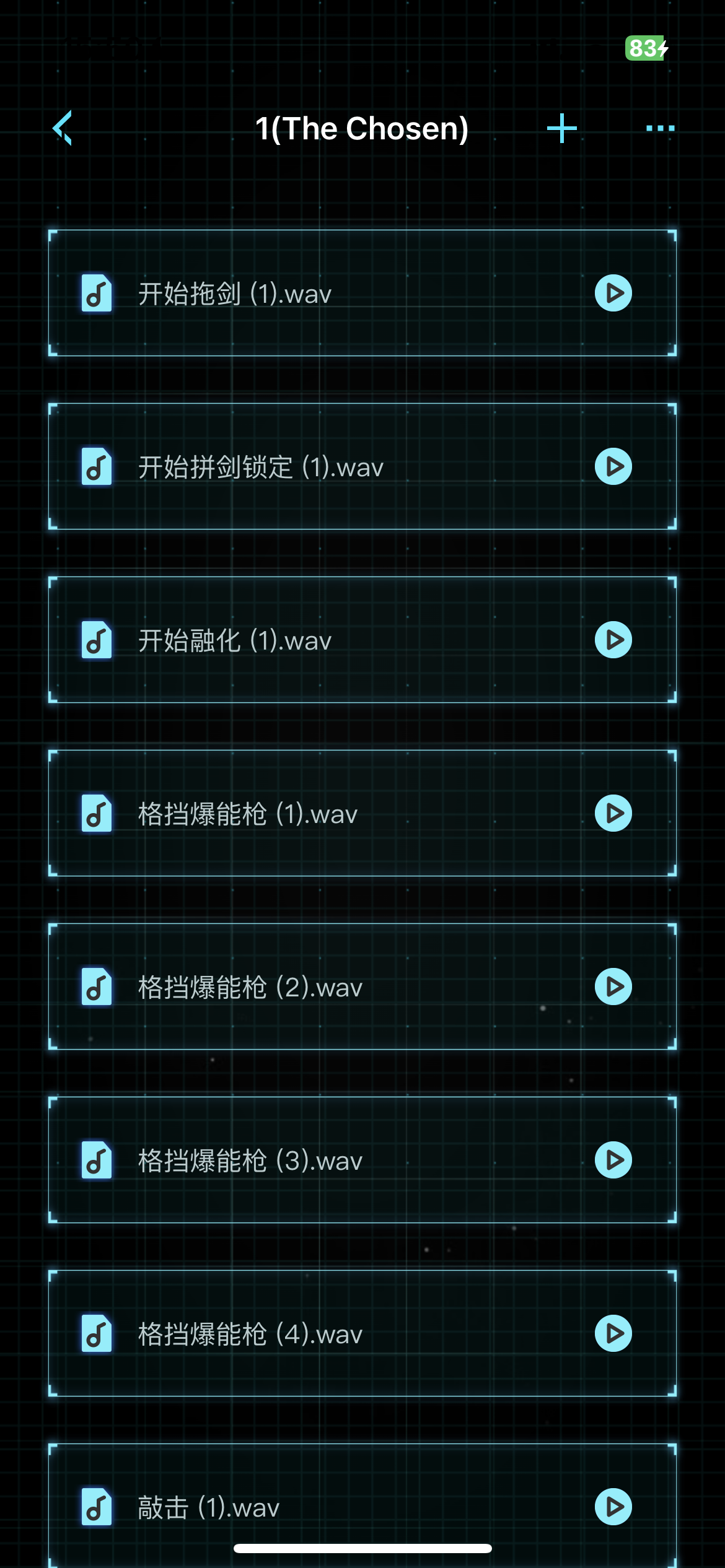
Task: Open the 开始拖剑 (1).wav file row
Action: (362, 293)
